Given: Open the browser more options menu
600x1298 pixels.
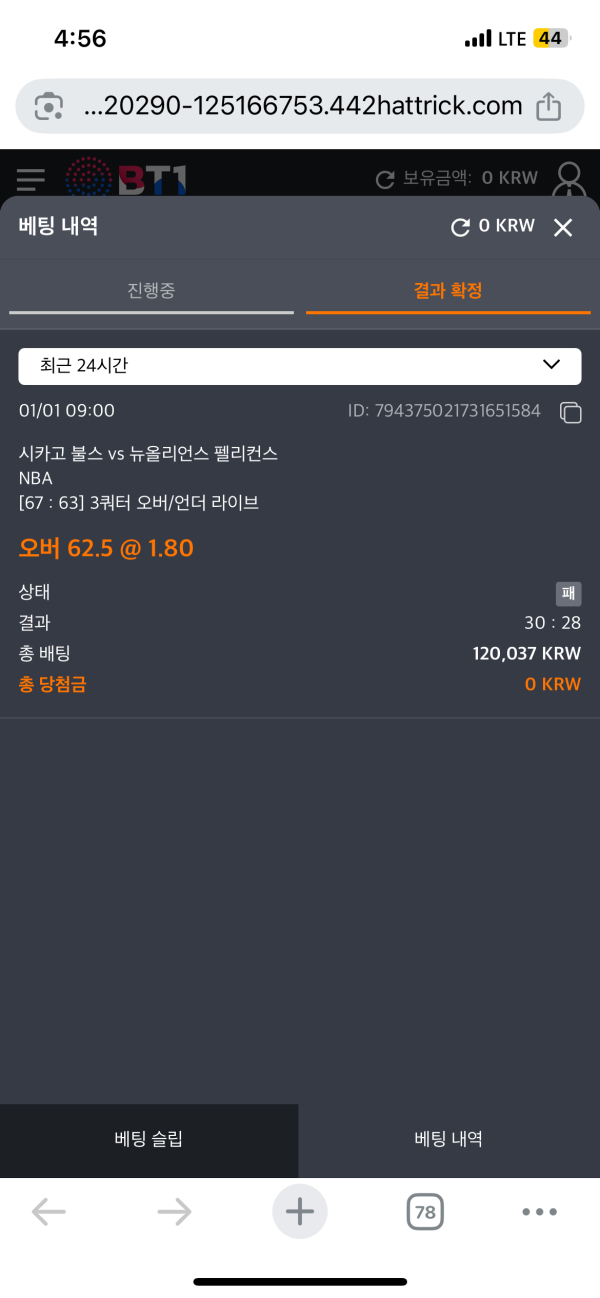Looking at the screenshot, I should [x=539, y=1212].
